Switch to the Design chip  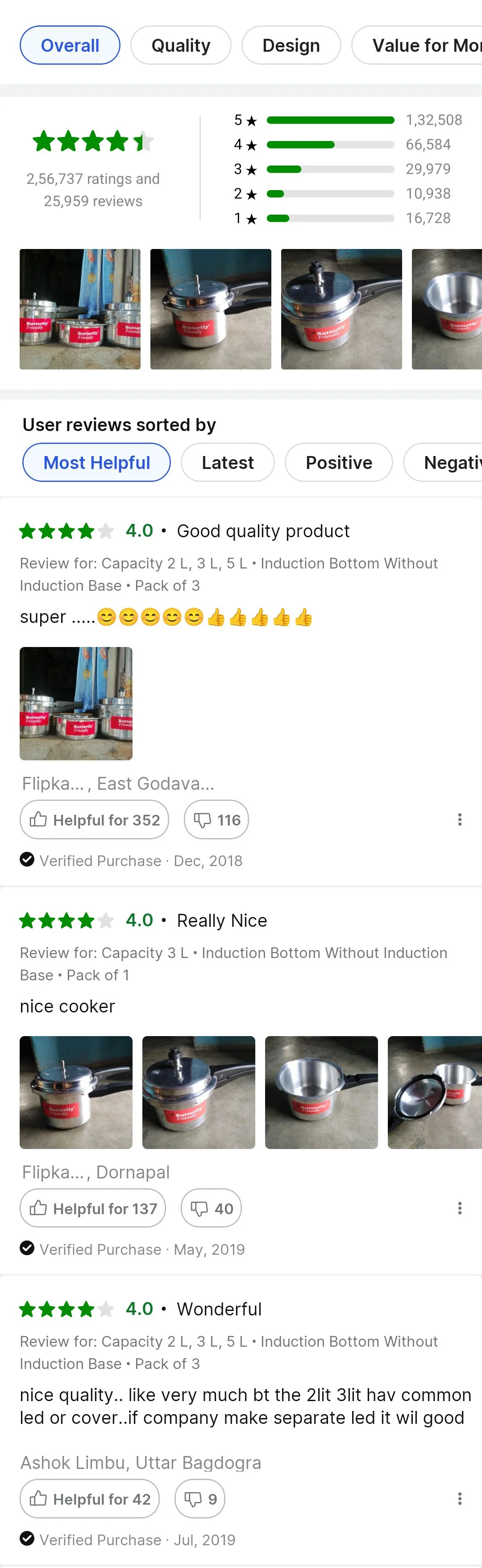291,45
